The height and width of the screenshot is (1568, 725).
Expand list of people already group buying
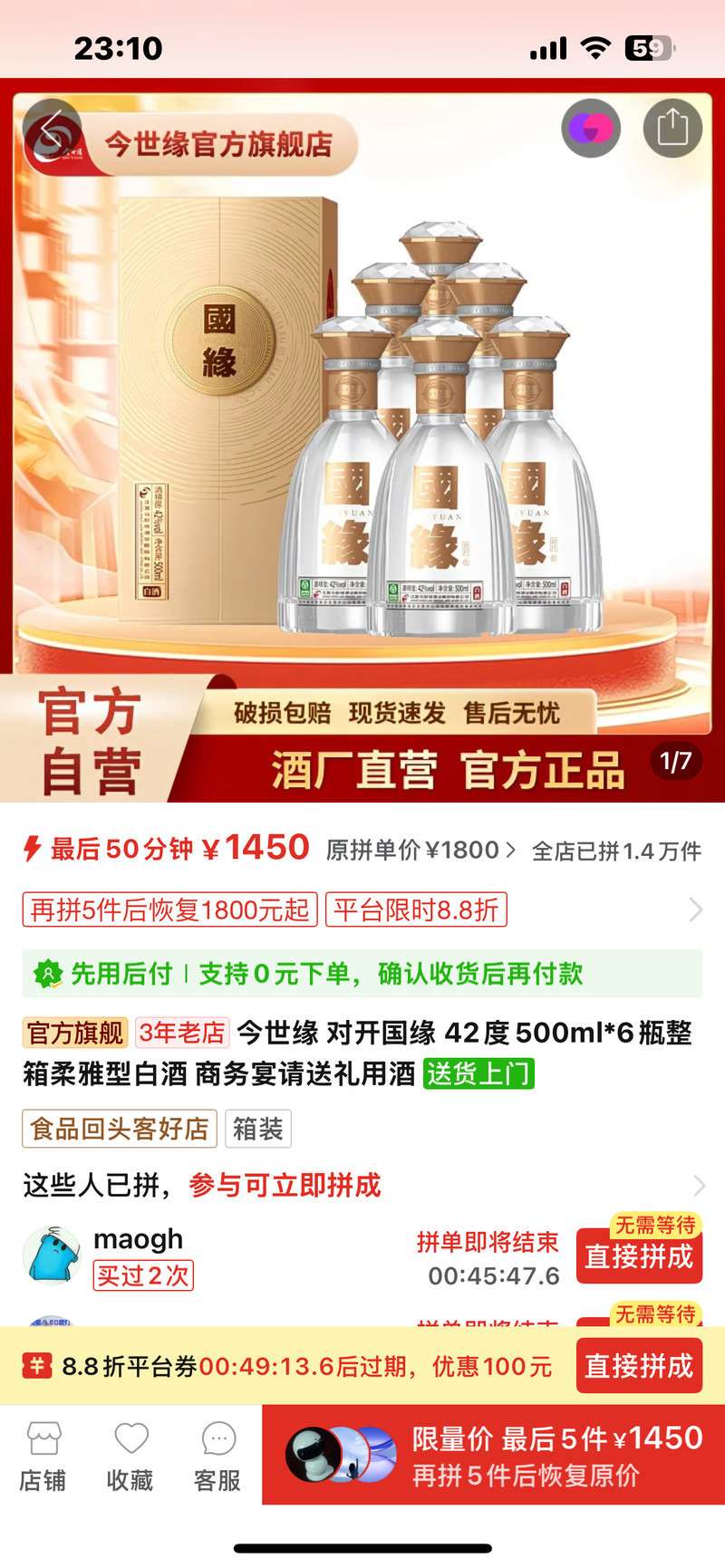[x=698, y=1185]
